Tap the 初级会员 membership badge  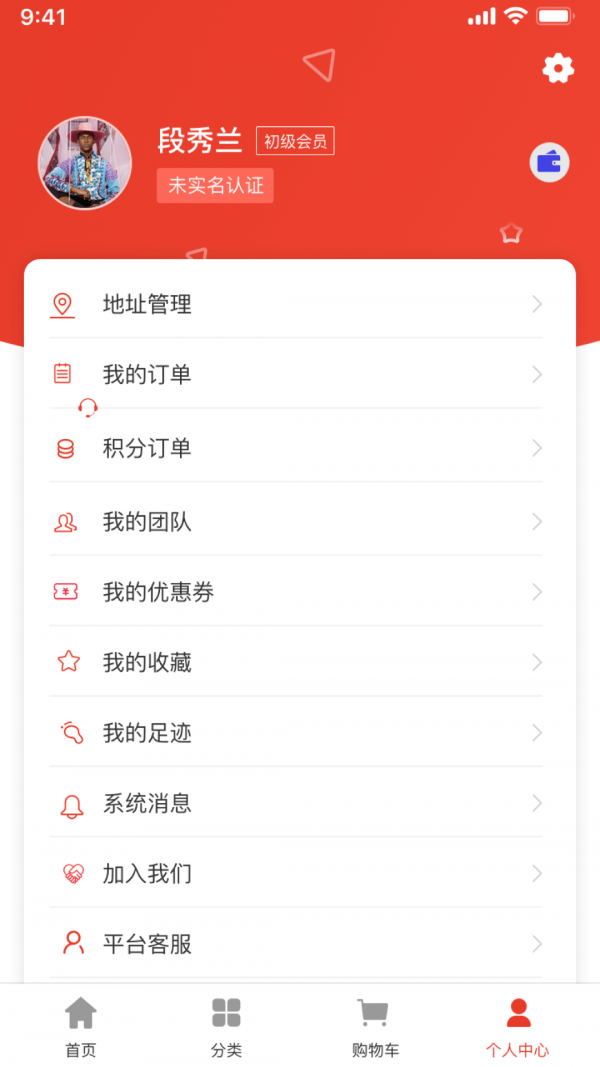pyautogui.click(x=295, y=141)
